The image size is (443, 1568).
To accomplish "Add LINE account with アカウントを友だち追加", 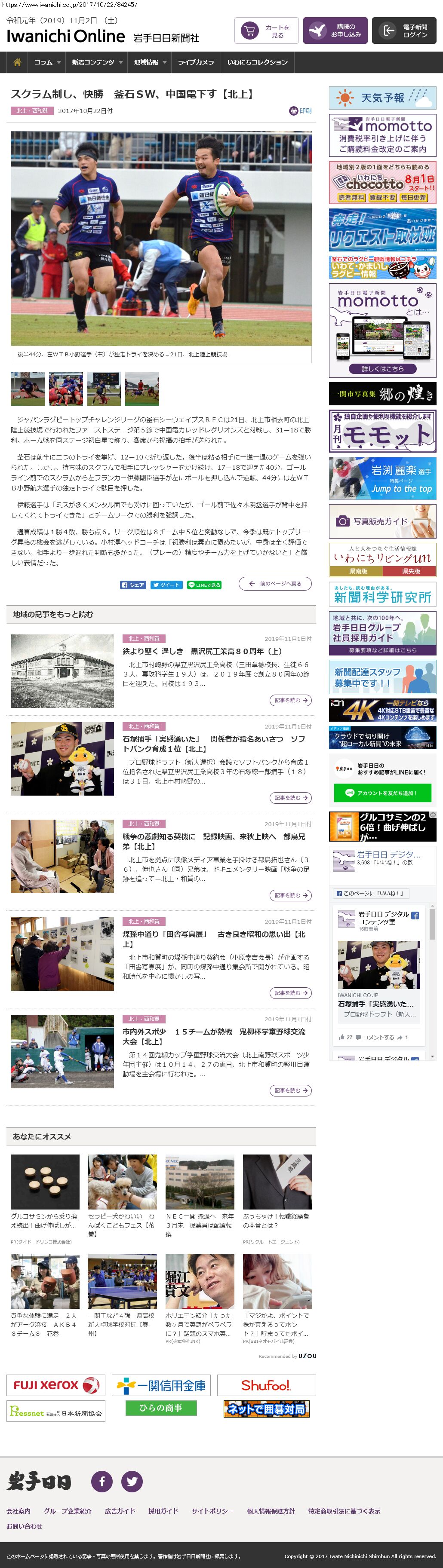I will click(383, 793).
